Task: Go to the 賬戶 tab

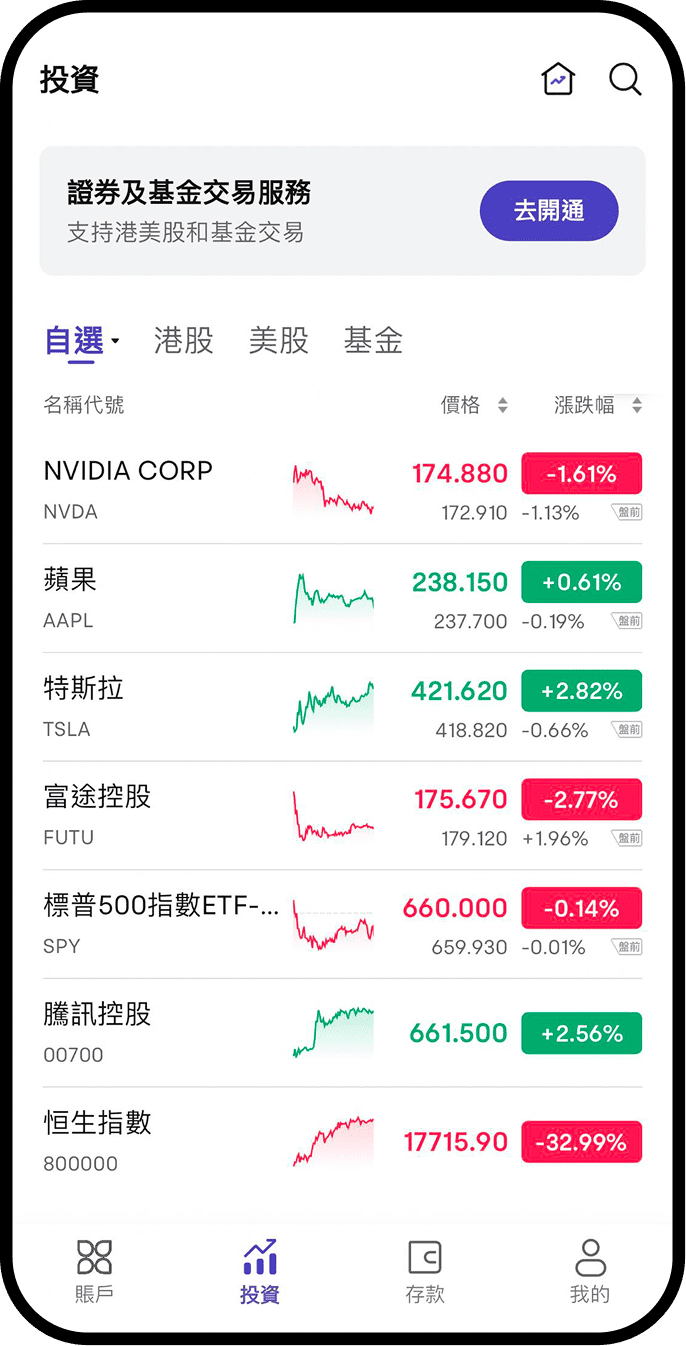Action: tap(94, 1271)
